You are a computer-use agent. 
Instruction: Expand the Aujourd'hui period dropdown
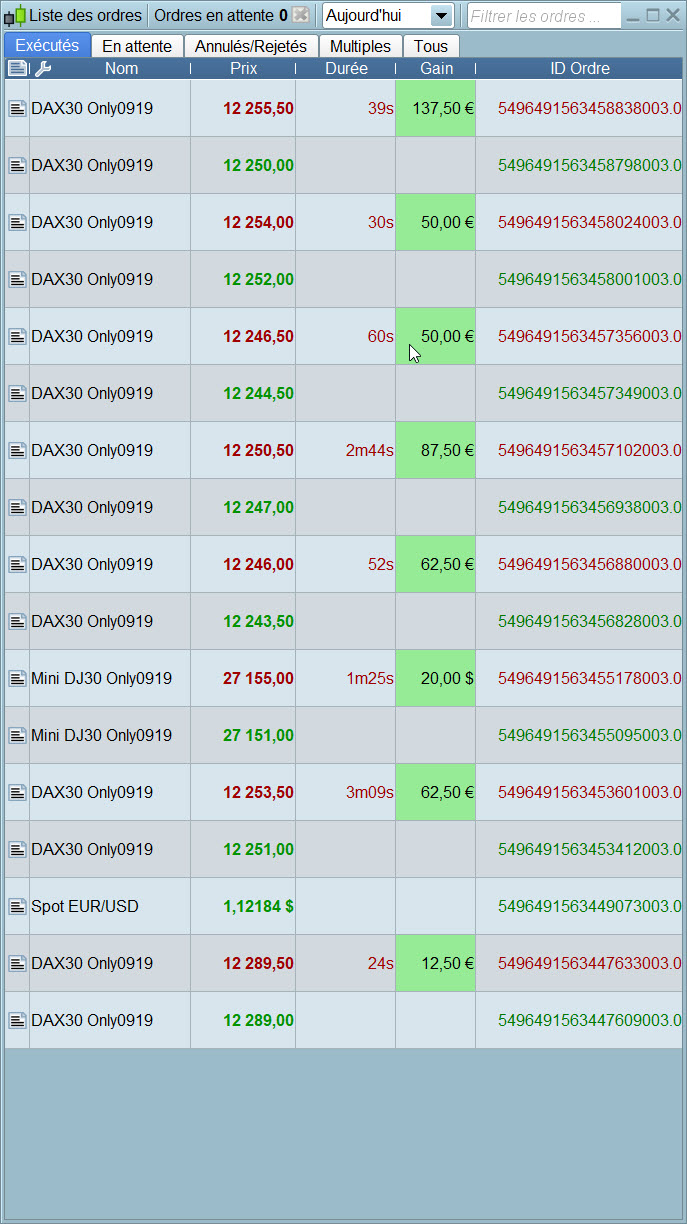(x=440, y=16)
